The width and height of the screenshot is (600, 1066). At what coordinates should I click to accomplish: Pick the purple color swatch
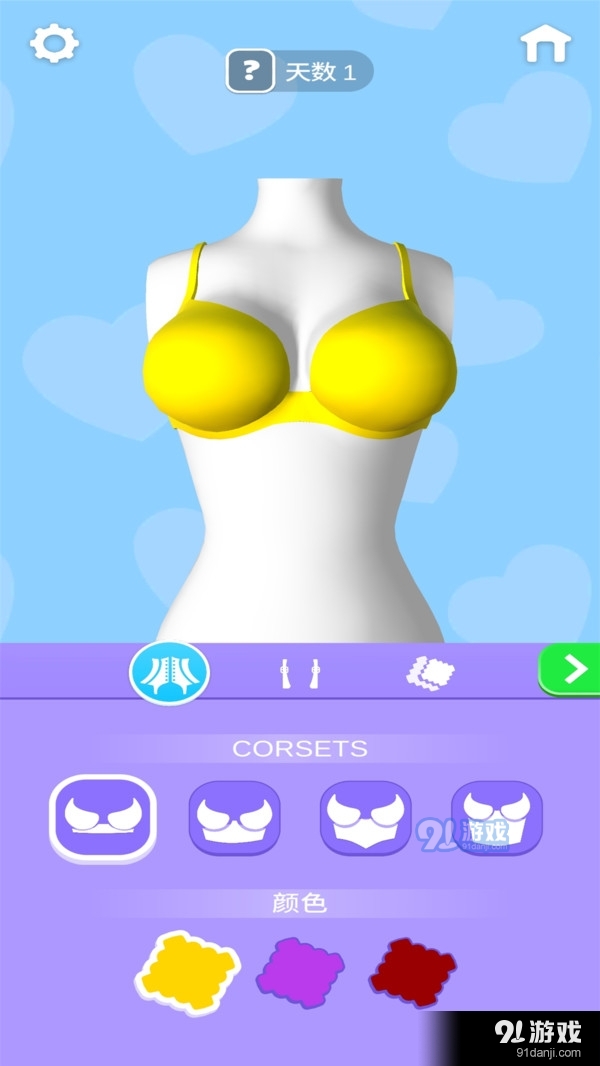(x=300, y=971)
